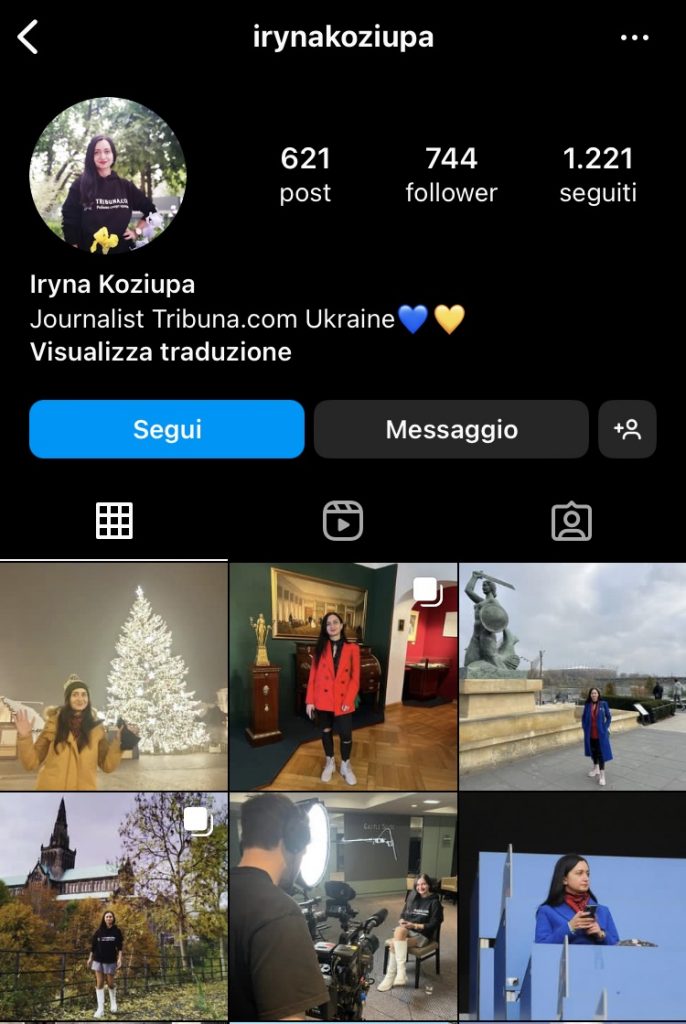
Task: Follow this account with Segui
Action: [167, 430]
